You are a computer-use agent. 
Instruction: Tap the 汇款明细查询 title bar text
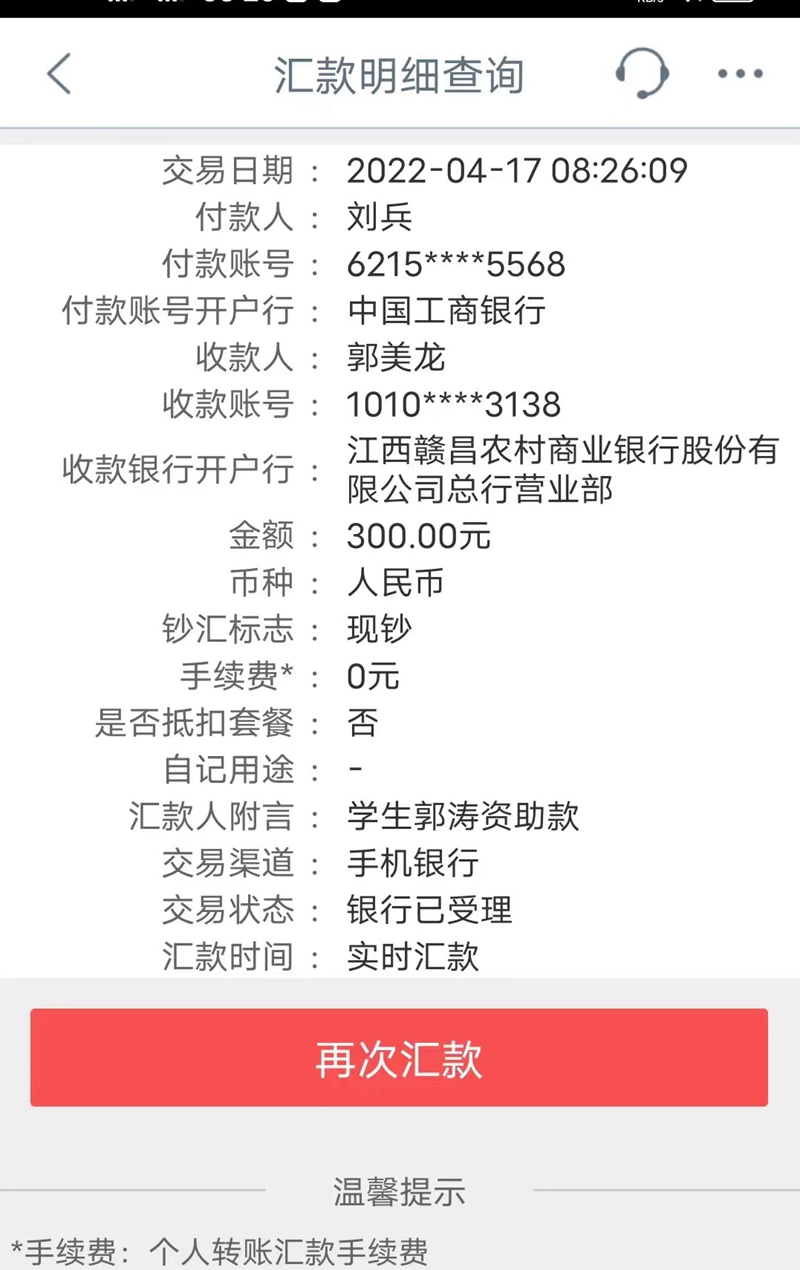tap(400, 74)
